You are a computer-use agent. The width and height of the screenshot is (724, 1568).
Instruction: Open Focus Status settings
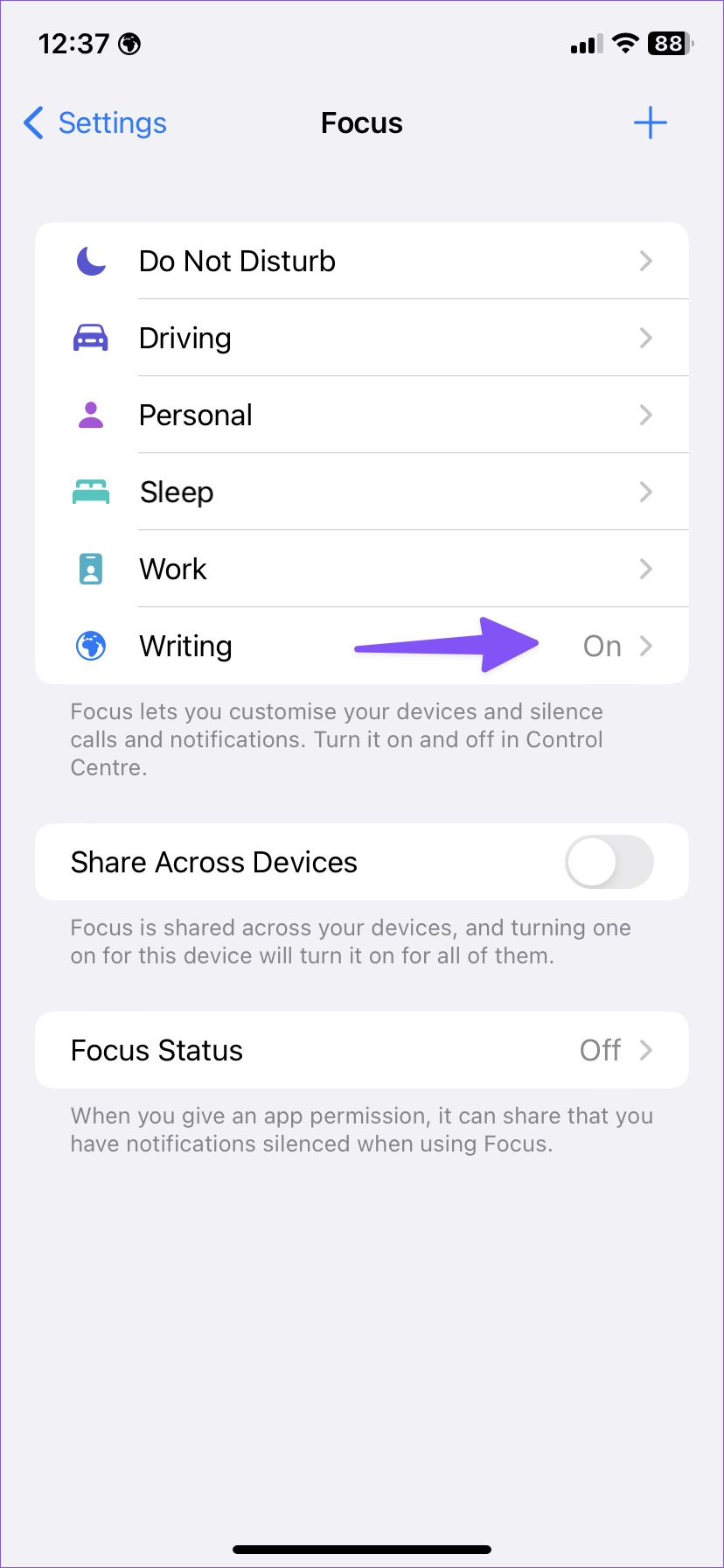click(362, 1050)
